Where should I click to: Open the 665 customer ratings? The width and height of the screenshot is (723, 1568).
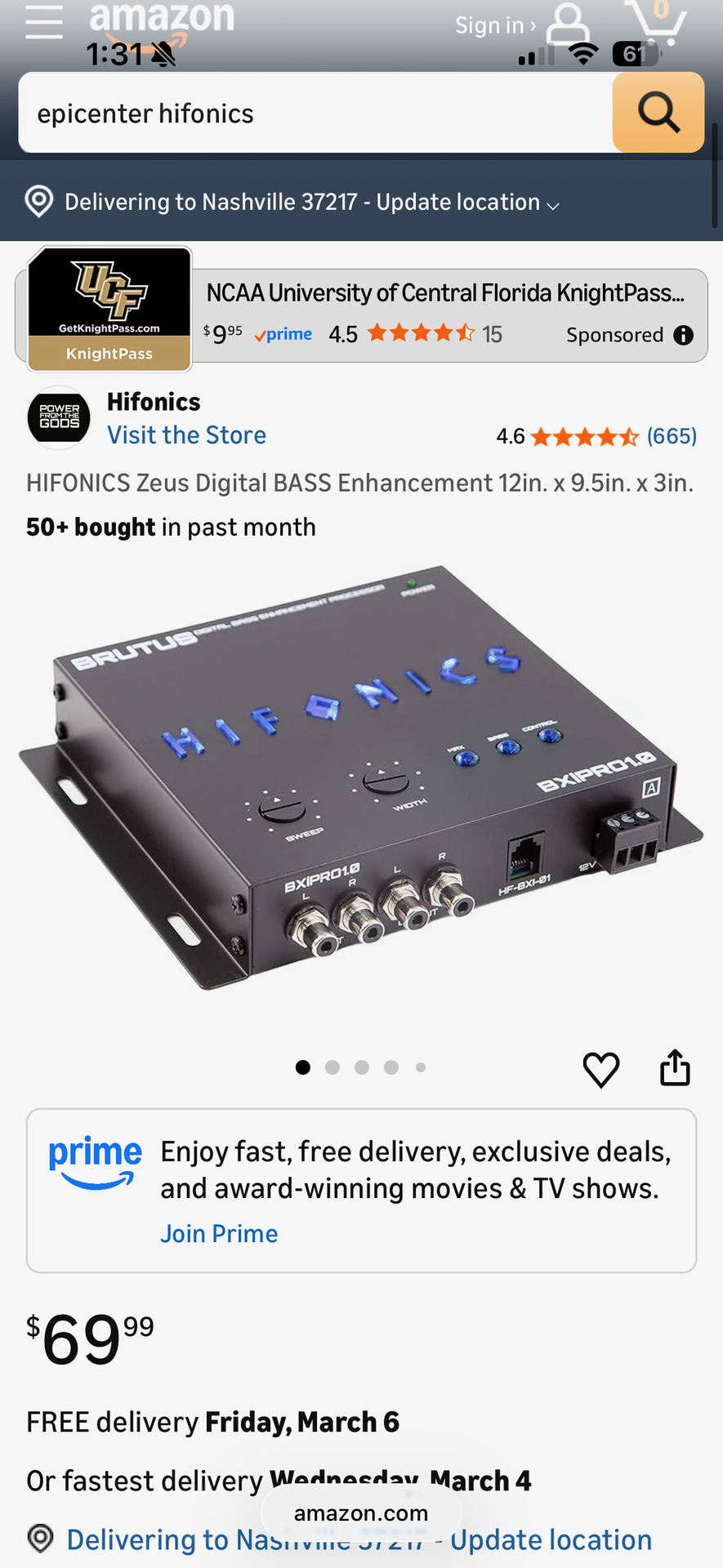[672, 436]
